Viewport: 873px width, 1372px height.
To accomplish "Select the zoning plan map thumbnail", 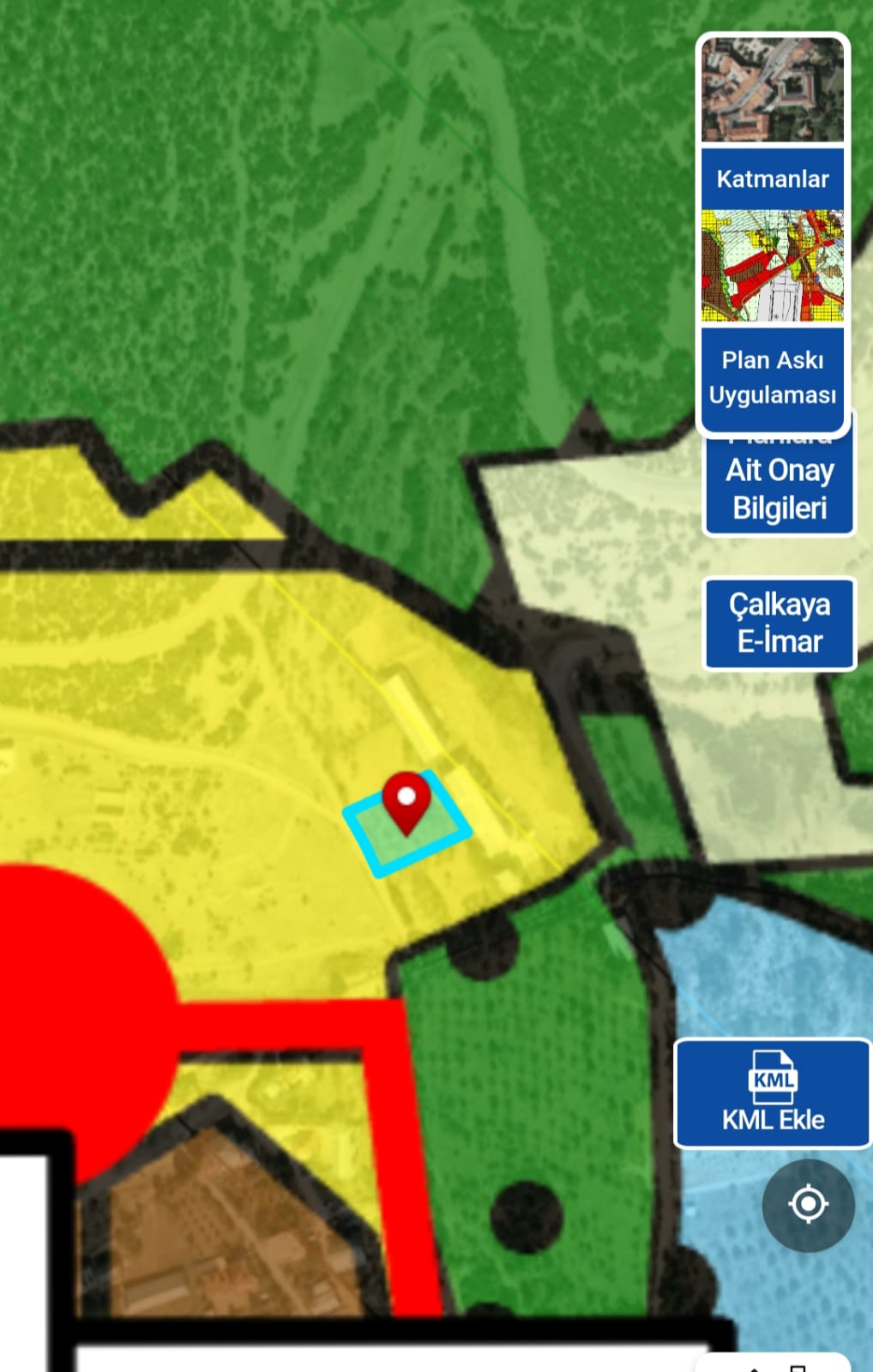I will pos(773,266).
